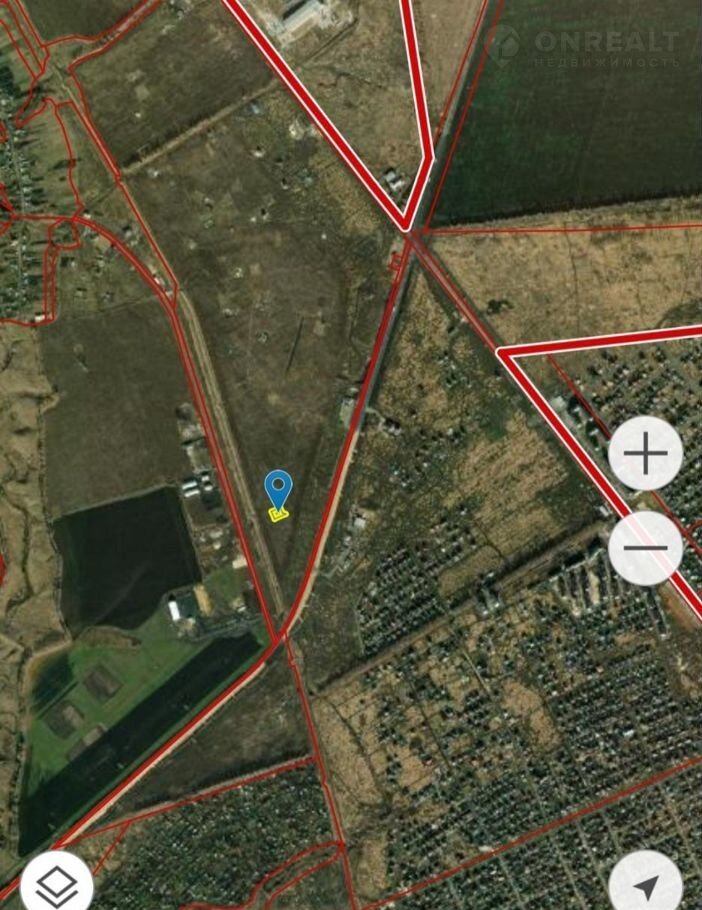
Task: Tap the blue pin on the plot
Action: pos(278,489)
